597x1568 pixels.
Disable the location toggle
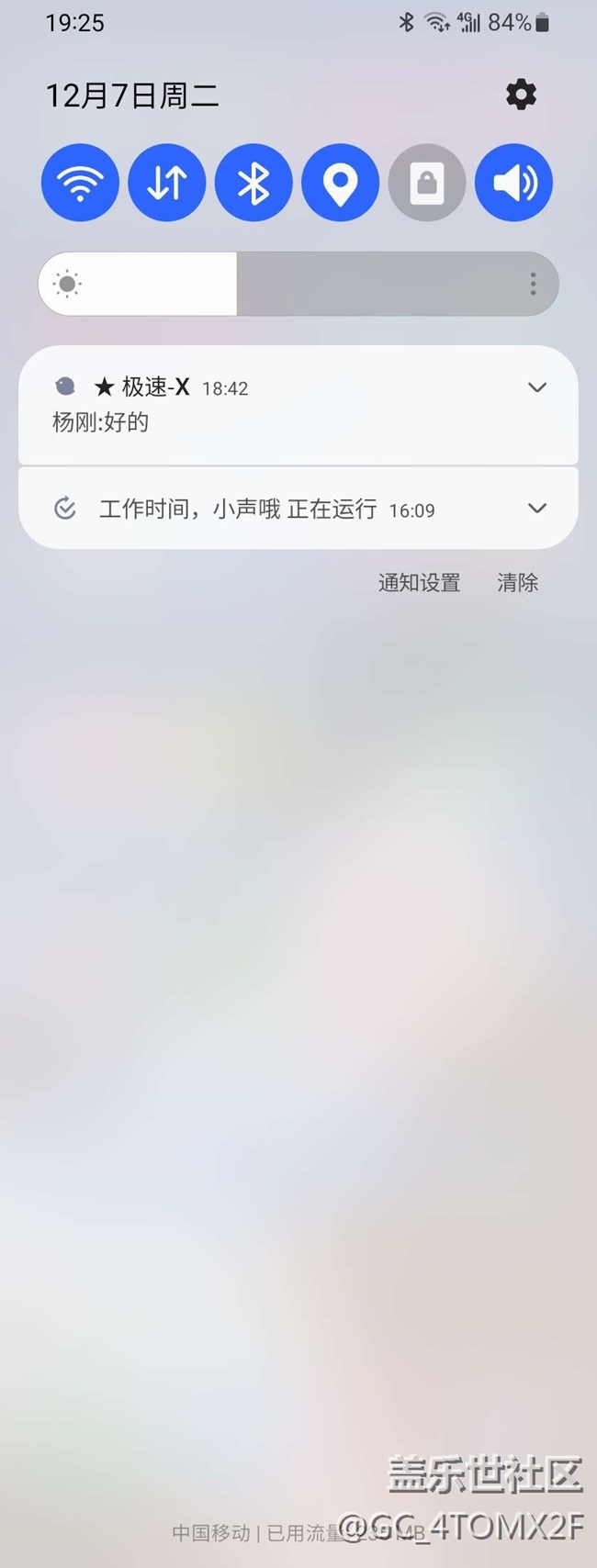(340, 183)
